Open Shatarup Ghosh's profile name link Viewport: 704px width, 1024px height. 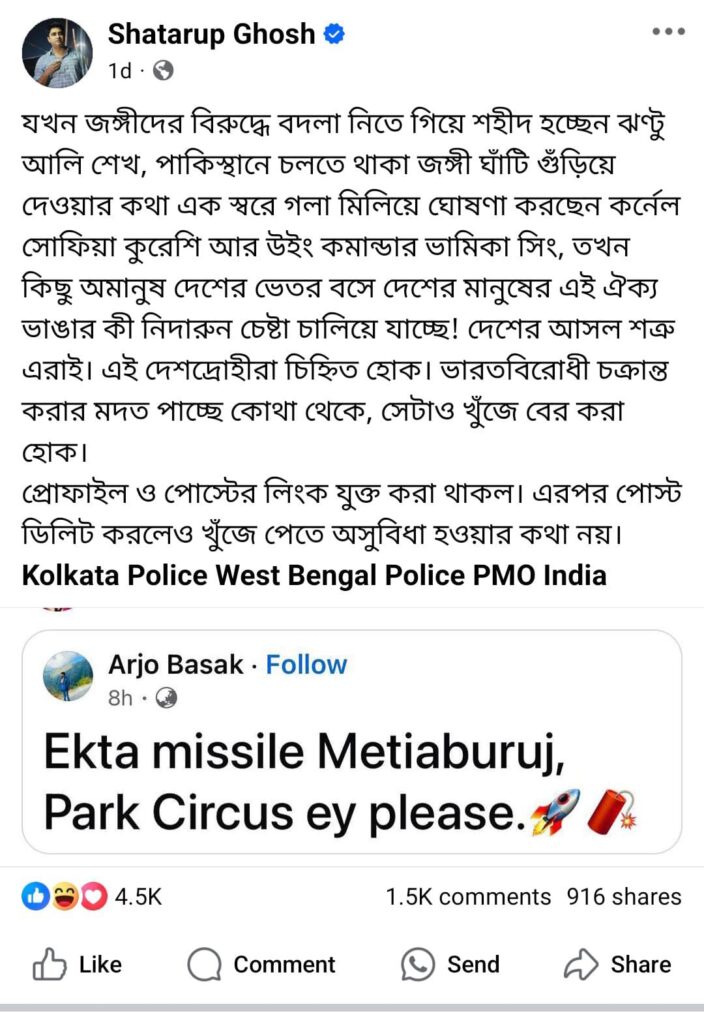coord(212,34)
